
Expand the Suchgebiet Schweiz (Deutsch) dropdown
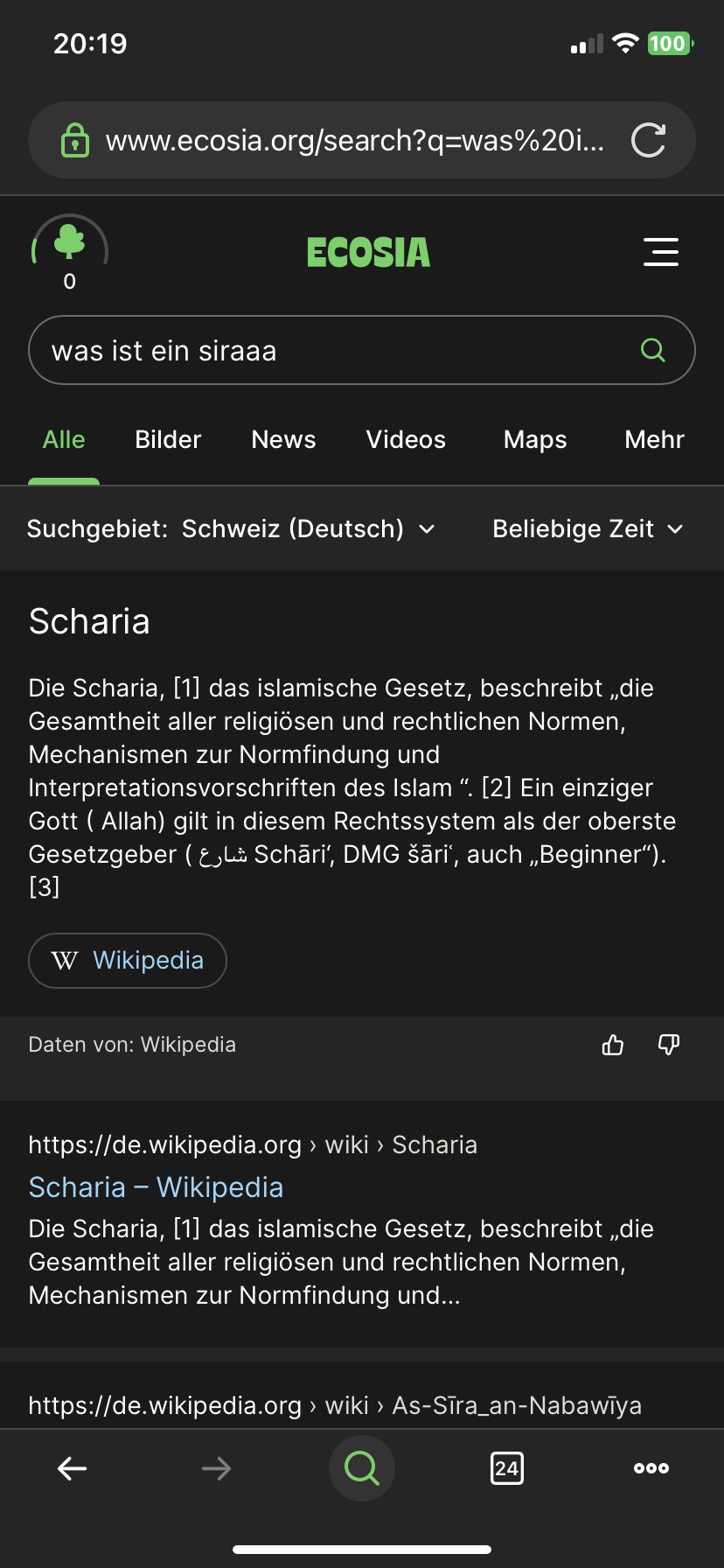coord(308,528)
